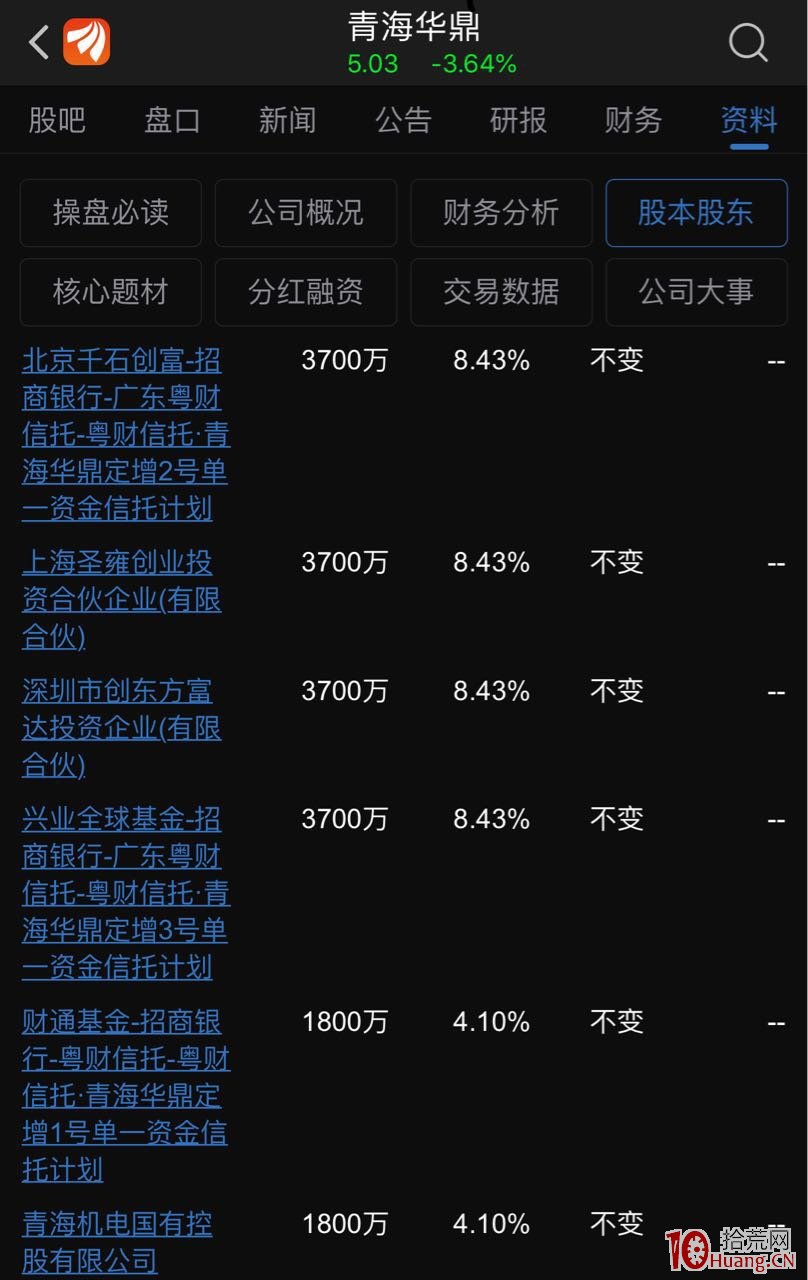Select the 公告 tab
The width and height of the screenshot is (808, 1280).
402,120
